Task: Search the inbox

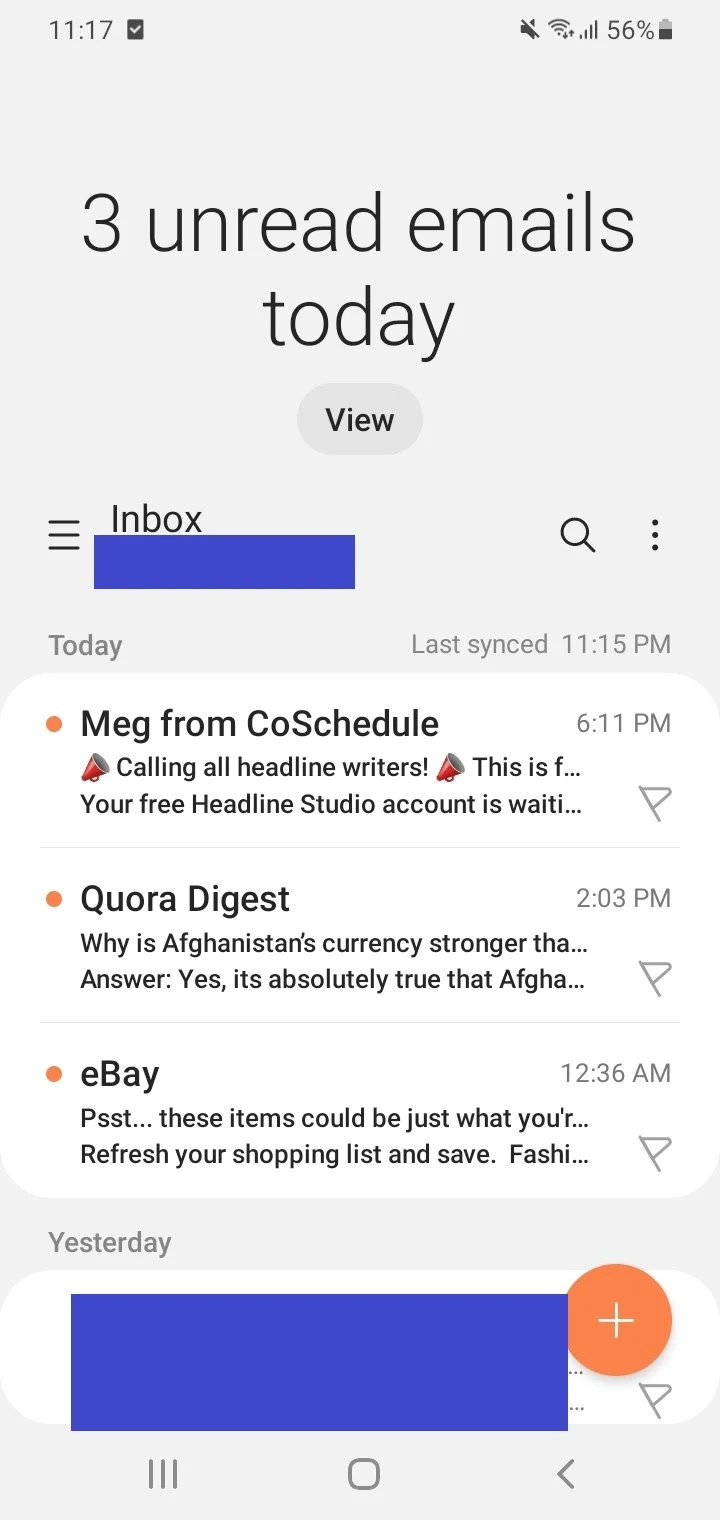Action: [577, 535]
